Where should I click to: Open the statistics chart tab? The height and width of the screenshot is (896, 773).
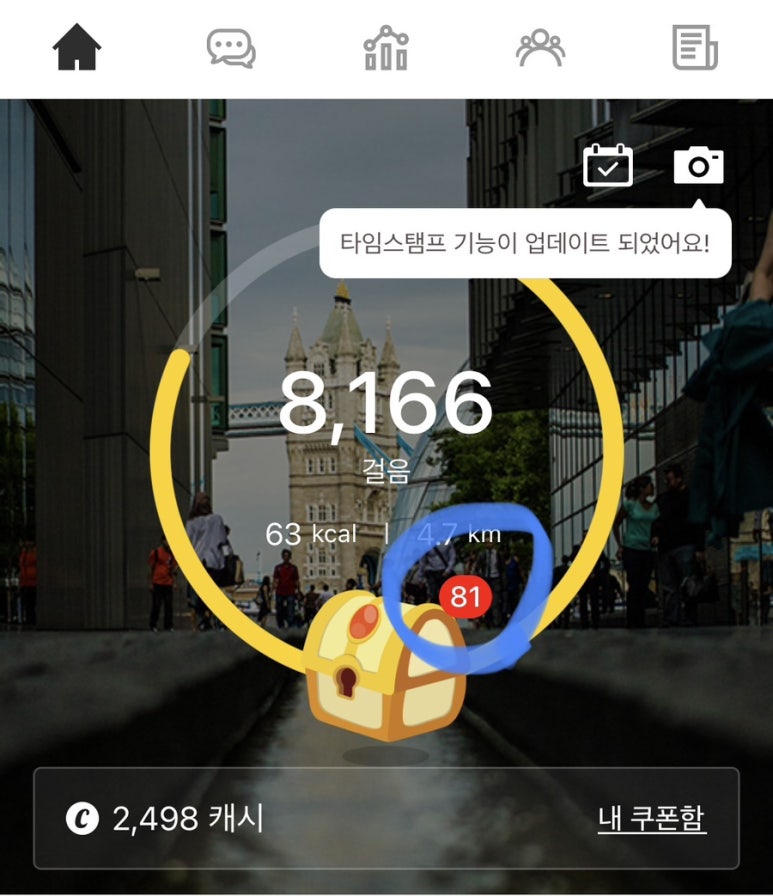click(386, 47)
